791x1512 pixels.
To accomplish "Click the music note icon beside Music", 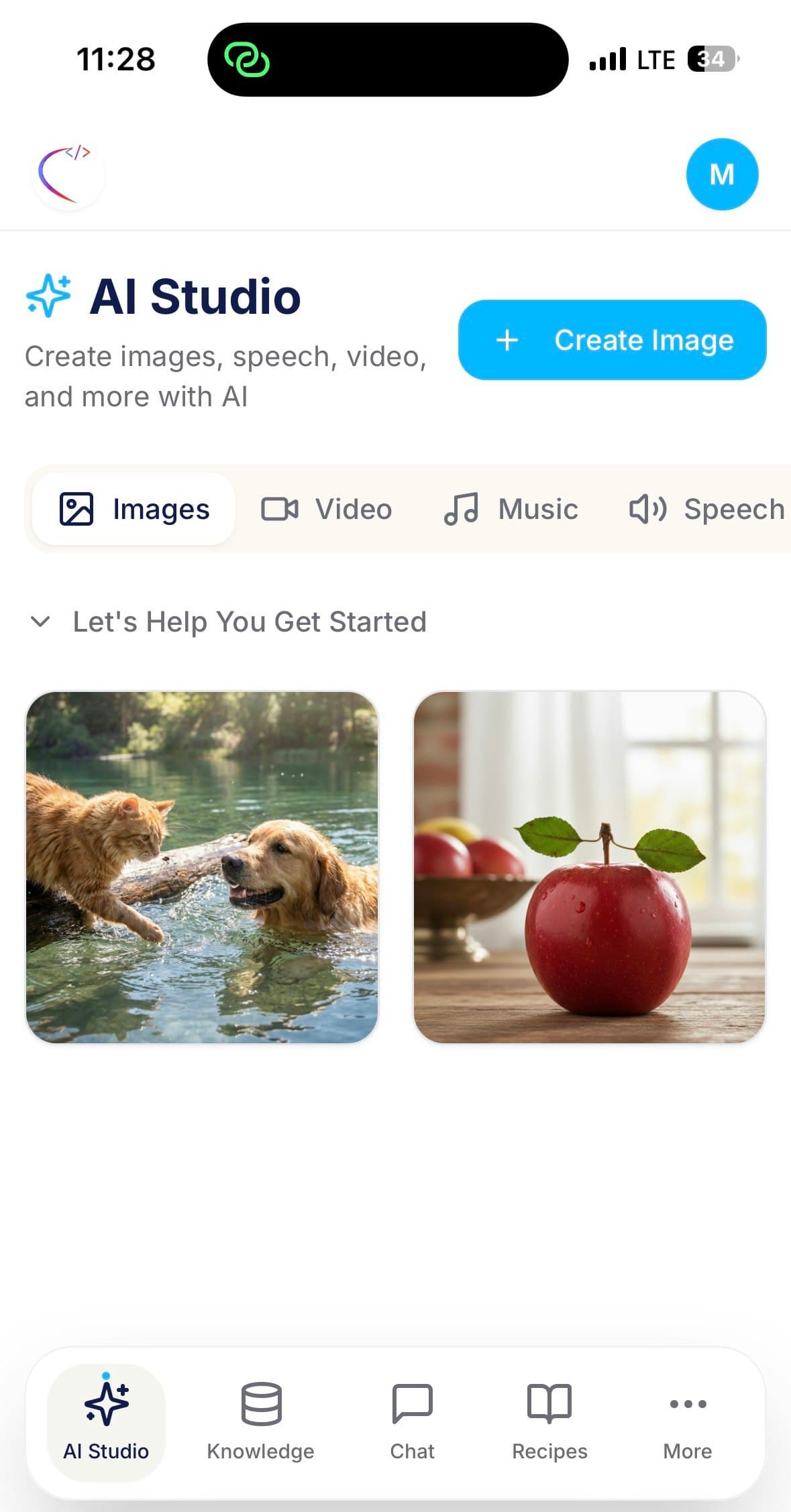I will 461,508.
